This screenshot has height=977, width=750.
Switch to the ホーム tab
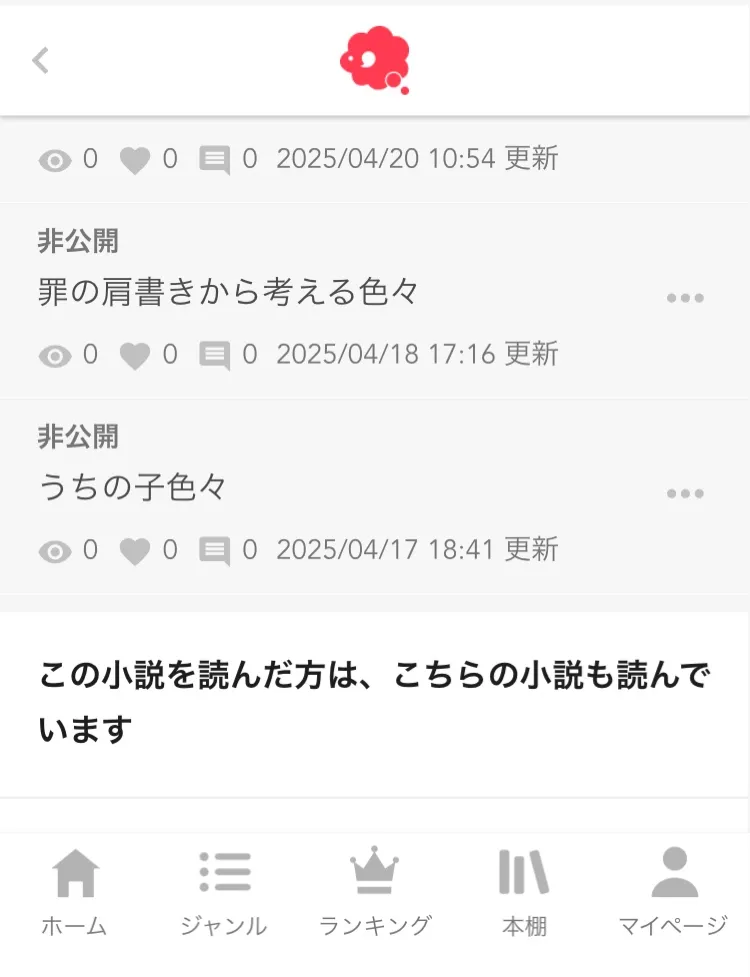75,892
